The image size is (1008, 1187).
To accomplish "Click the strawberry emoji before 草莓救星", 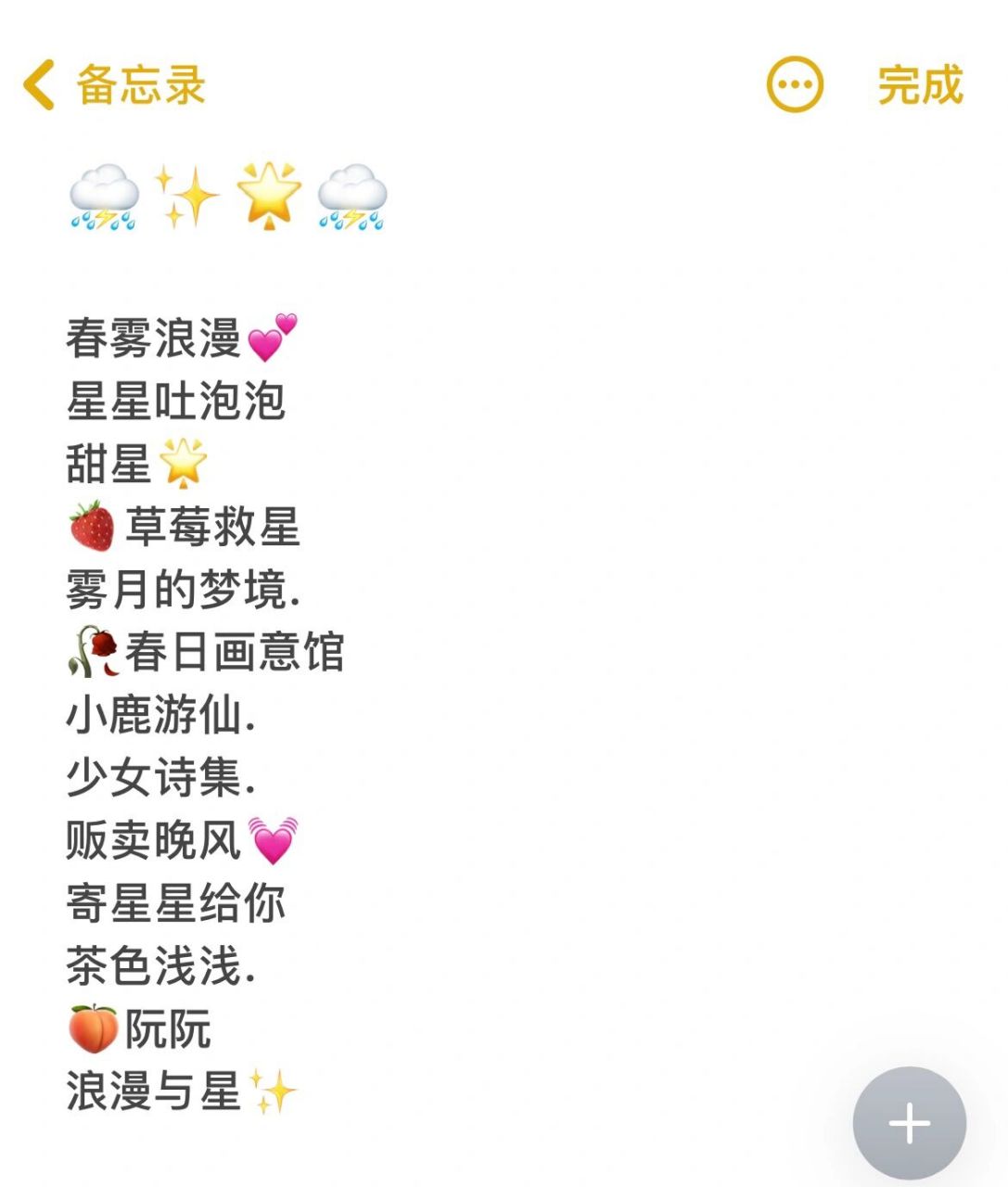I will click(91, 524).
